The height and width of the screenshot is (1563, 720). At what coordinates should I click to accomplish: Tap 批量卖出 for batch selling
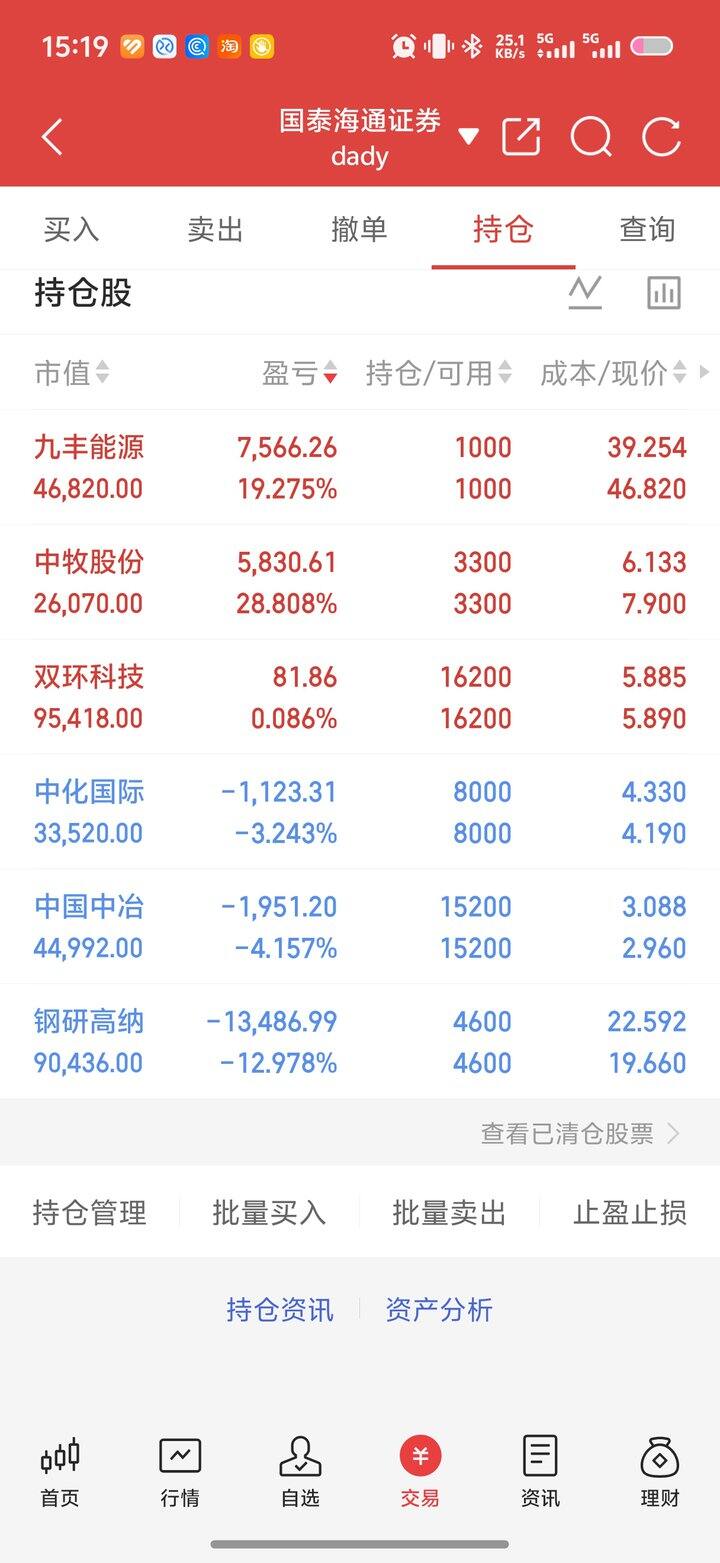click(449, 1213)
